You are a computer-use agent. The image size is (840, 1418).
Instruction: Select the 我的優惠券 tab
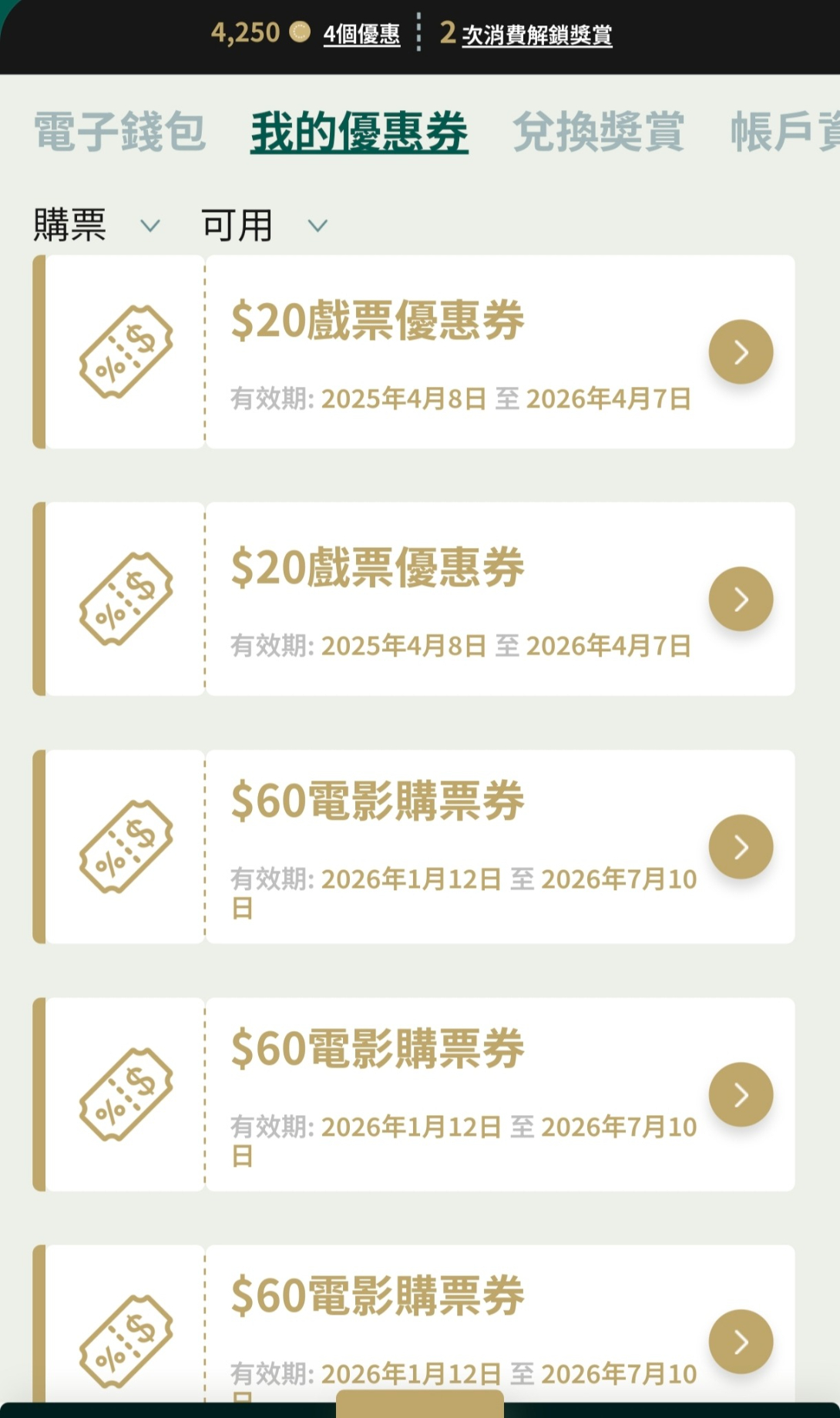pos(359,132)
